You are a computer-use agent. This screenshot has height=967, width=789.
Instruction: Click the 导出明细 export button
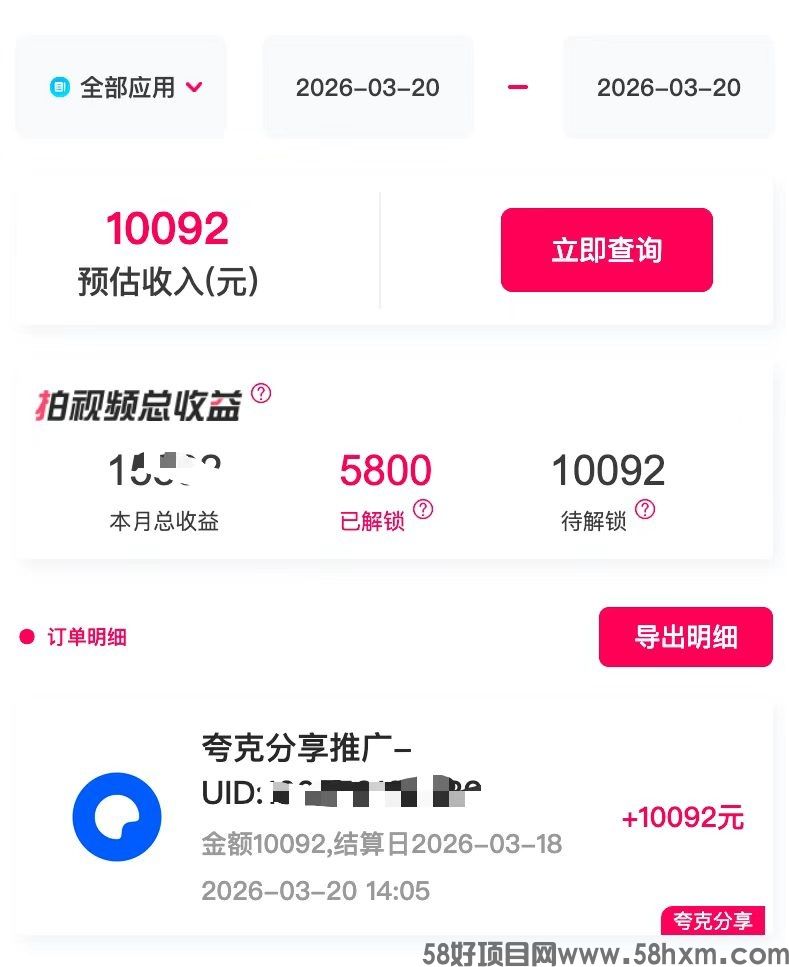685,637
